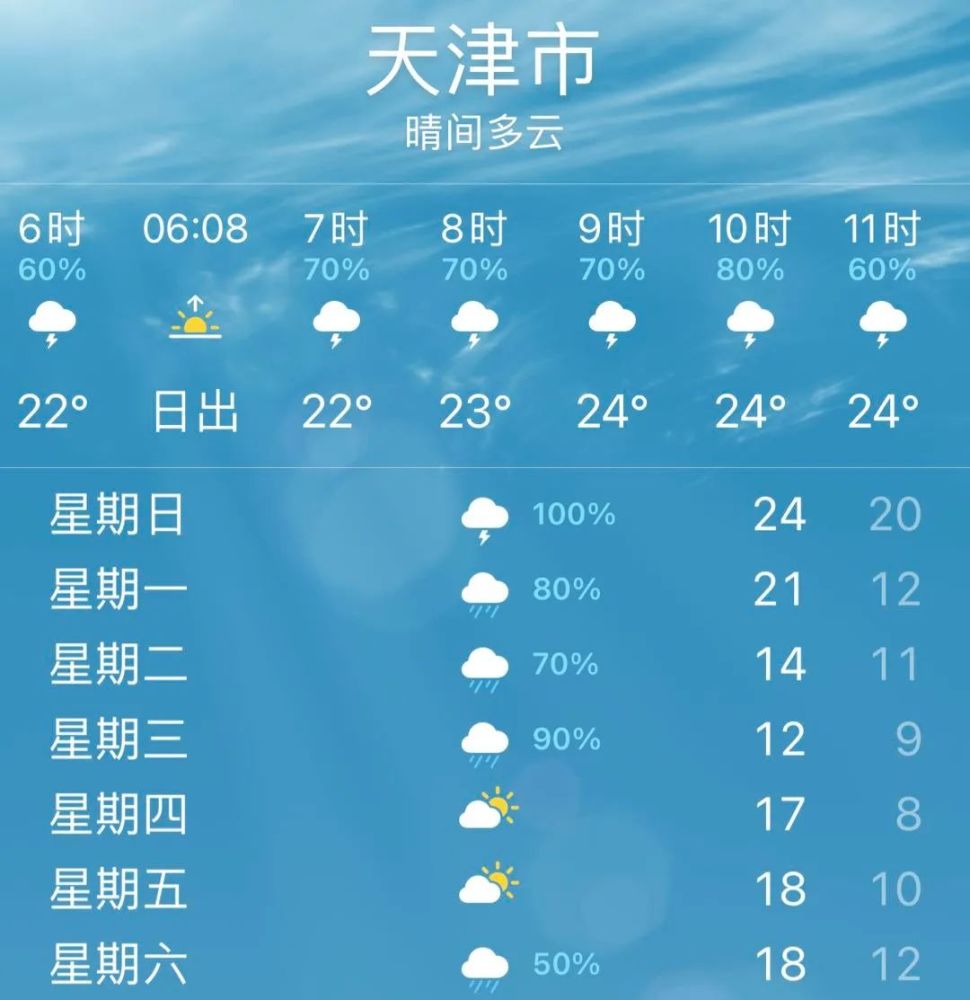Select the high temperature 24 on 星期日
Screen dimensions: 970x1000
click(781, 516)
